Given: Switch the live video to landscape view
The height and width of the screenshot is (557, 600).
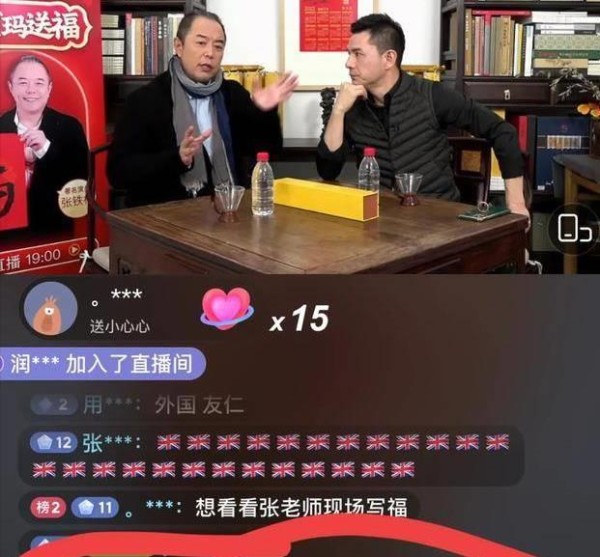Looking at the screenshot, I should tap(574, 229).
